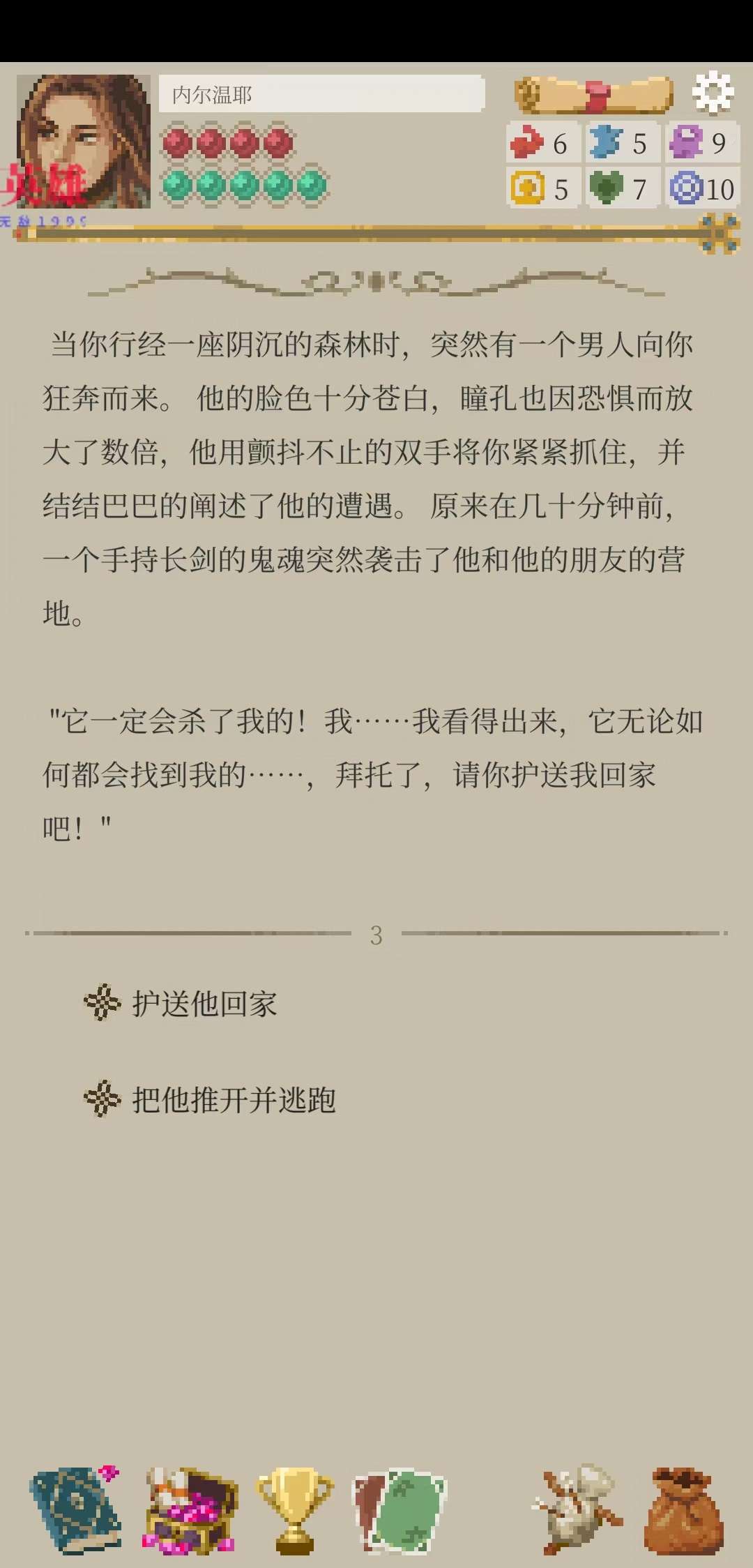Open the skeleton warrior icon
753x1568 pixels.
click(577, 1509)
